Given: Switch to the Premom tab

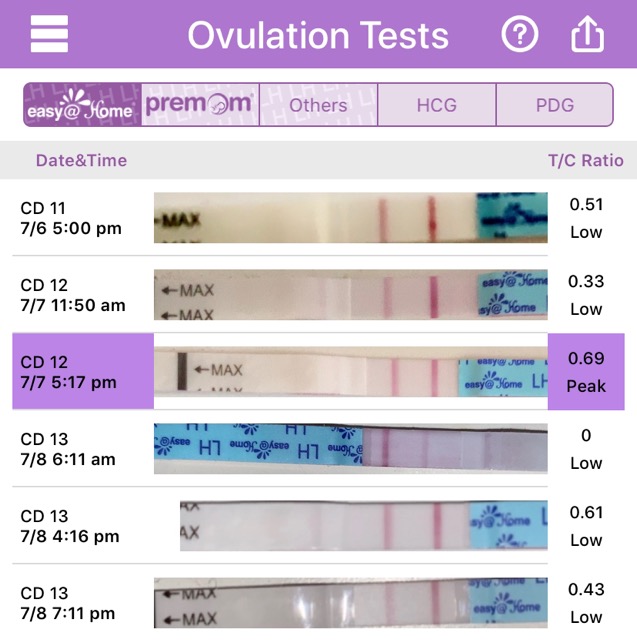Looking at the screenshot, I should click(200, 105).
